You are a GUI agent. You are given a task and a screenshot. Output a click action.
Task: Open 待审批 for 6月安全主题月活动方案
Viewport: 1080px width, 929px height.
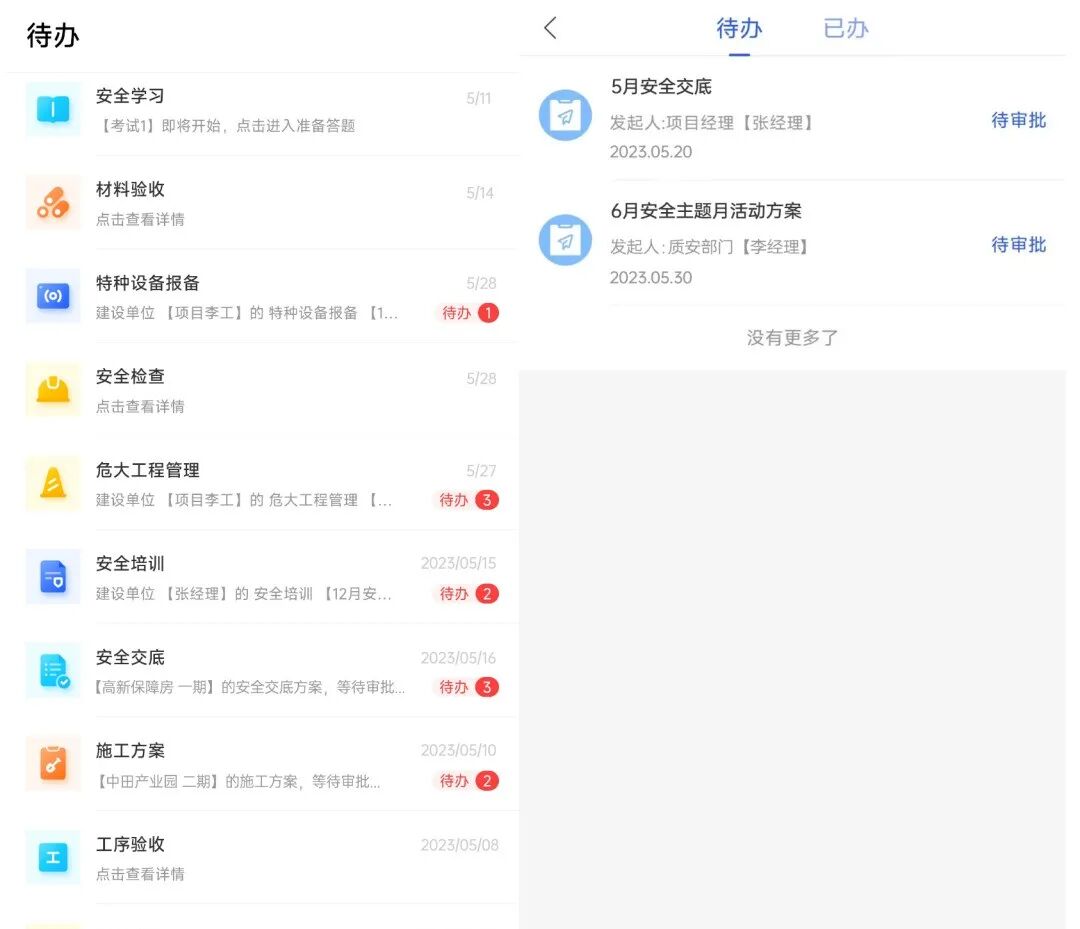click(x=1018, y=245)
